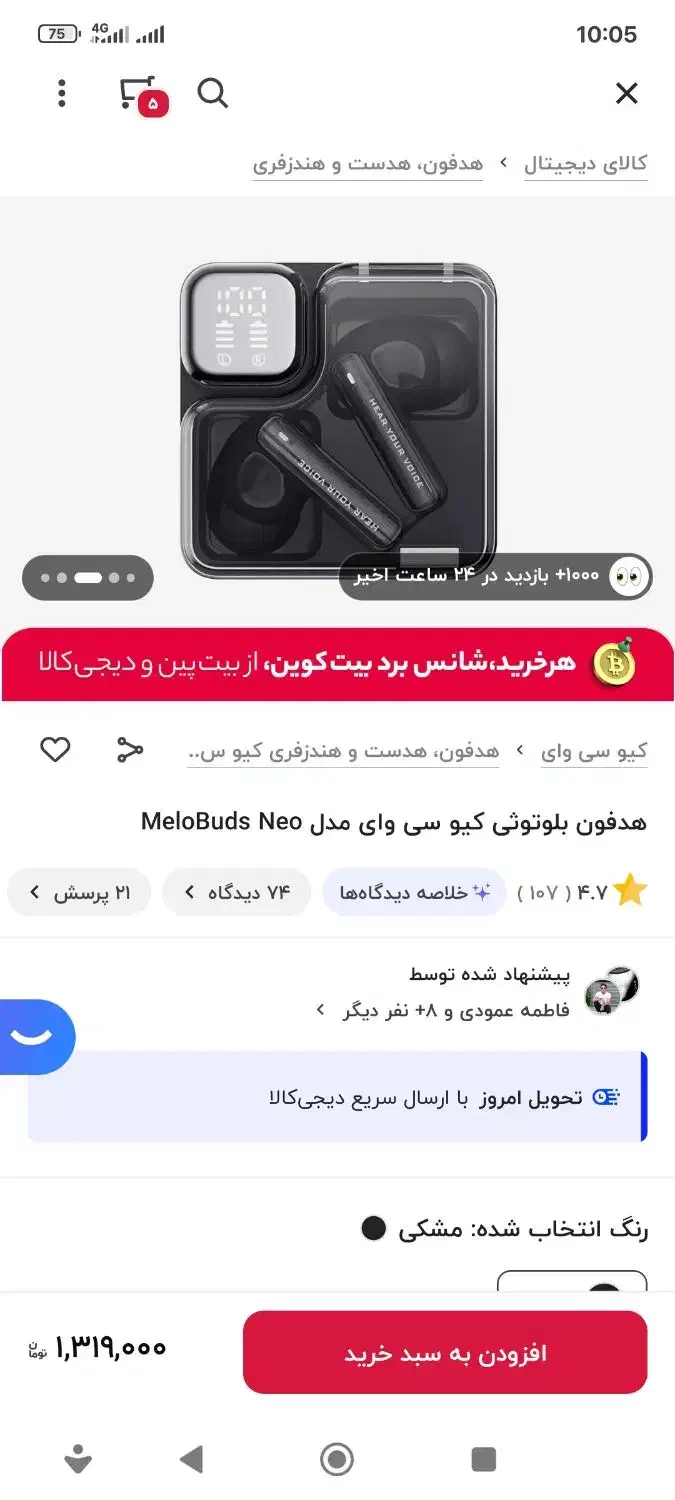Open the Bitcoin prize promotion banner
The height and width of the screenshot is (1500, 675).
[337, 664]
